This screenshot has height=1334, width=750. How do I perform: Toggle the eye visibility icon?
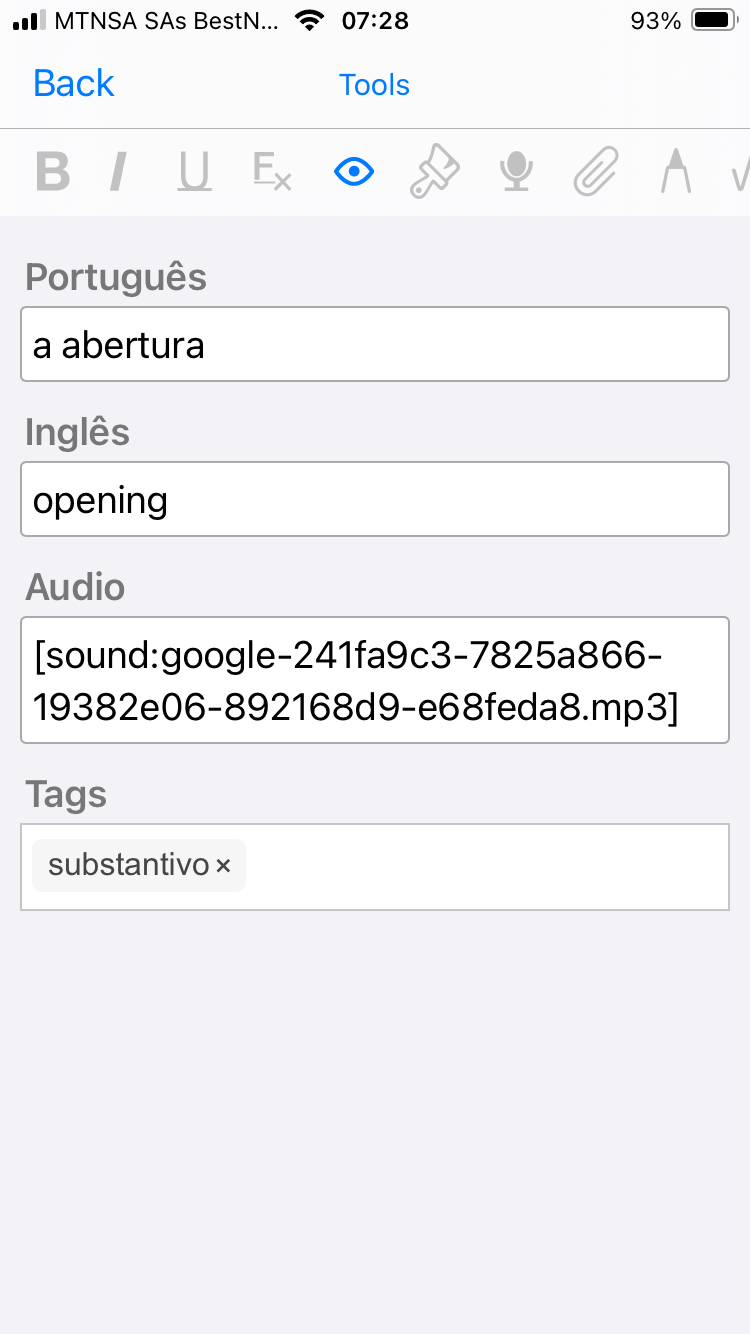pyautogui.click(x=353, y=172)
